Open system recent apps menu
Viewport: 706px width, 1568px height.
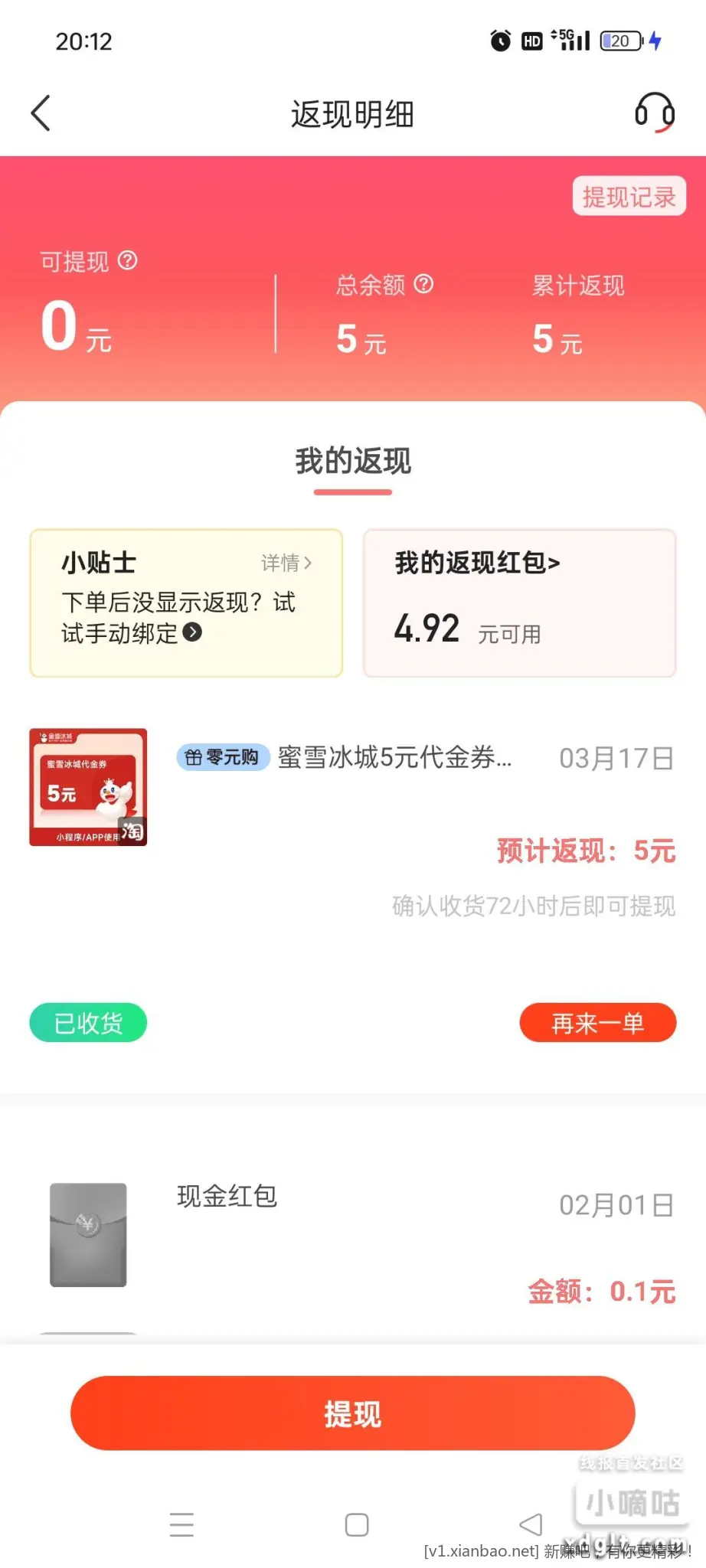point(181,1524)
